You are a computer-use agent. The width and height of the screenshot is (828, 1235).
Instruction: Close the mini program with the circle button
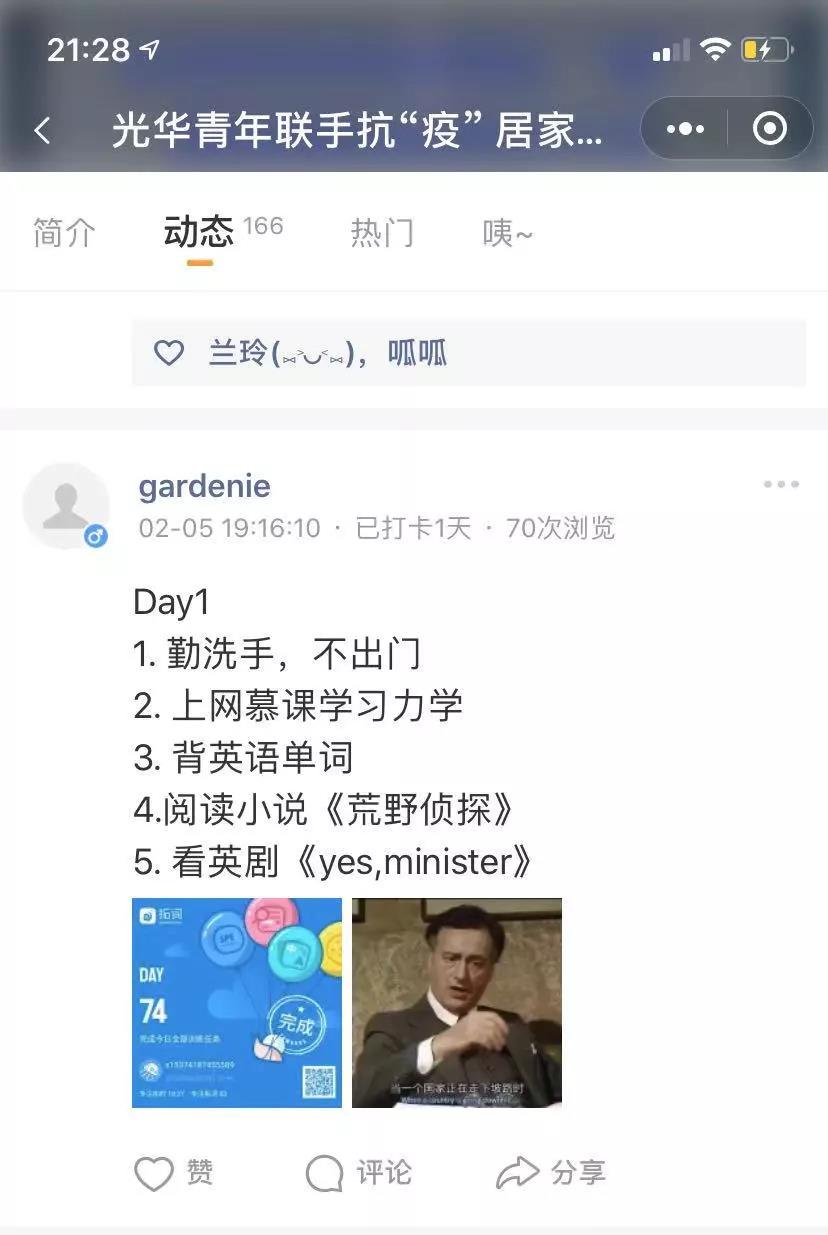[x=769, y=129]
